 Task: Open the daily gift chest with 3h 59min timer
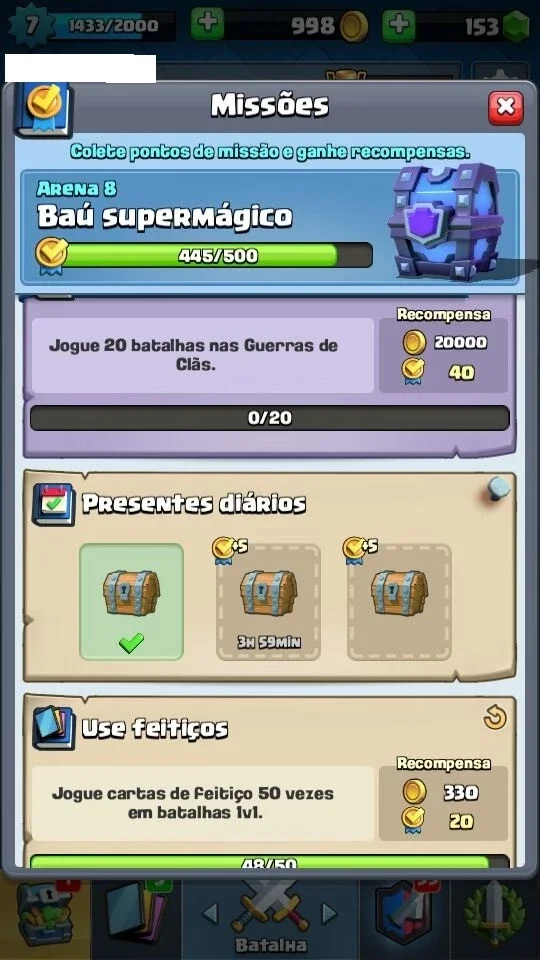(x=268, y=602)
